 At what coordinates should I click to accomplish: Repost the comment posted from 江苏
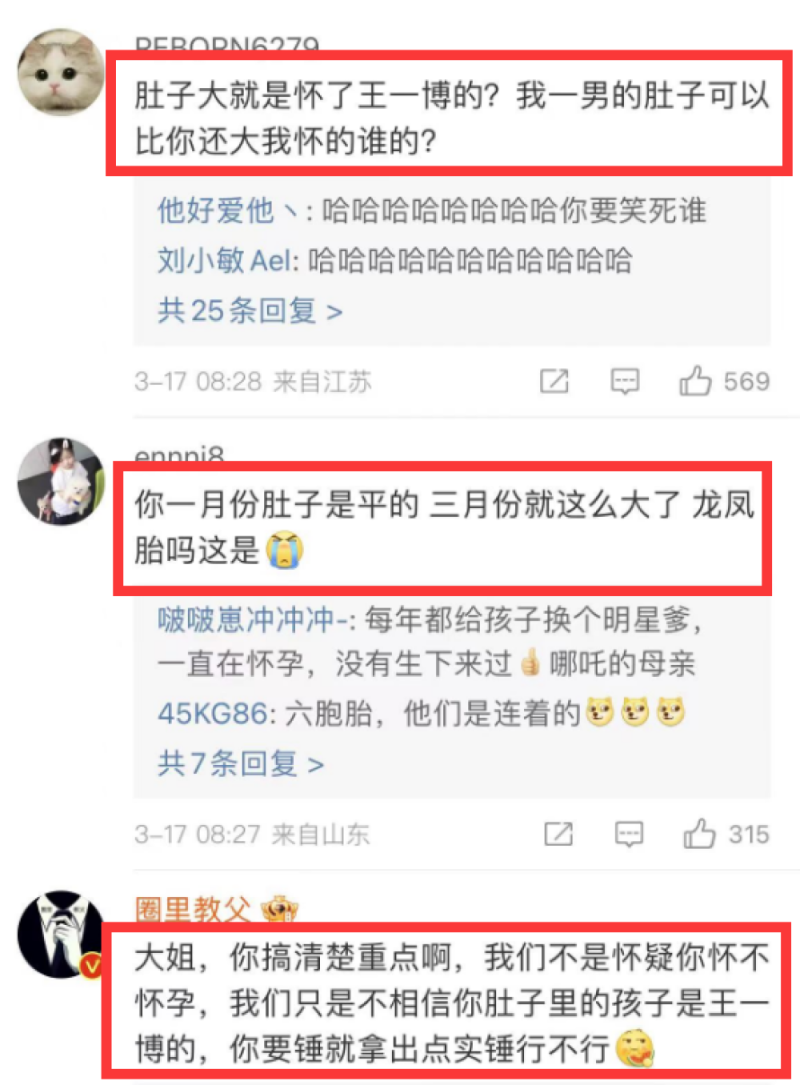click(x=554, y=381)
